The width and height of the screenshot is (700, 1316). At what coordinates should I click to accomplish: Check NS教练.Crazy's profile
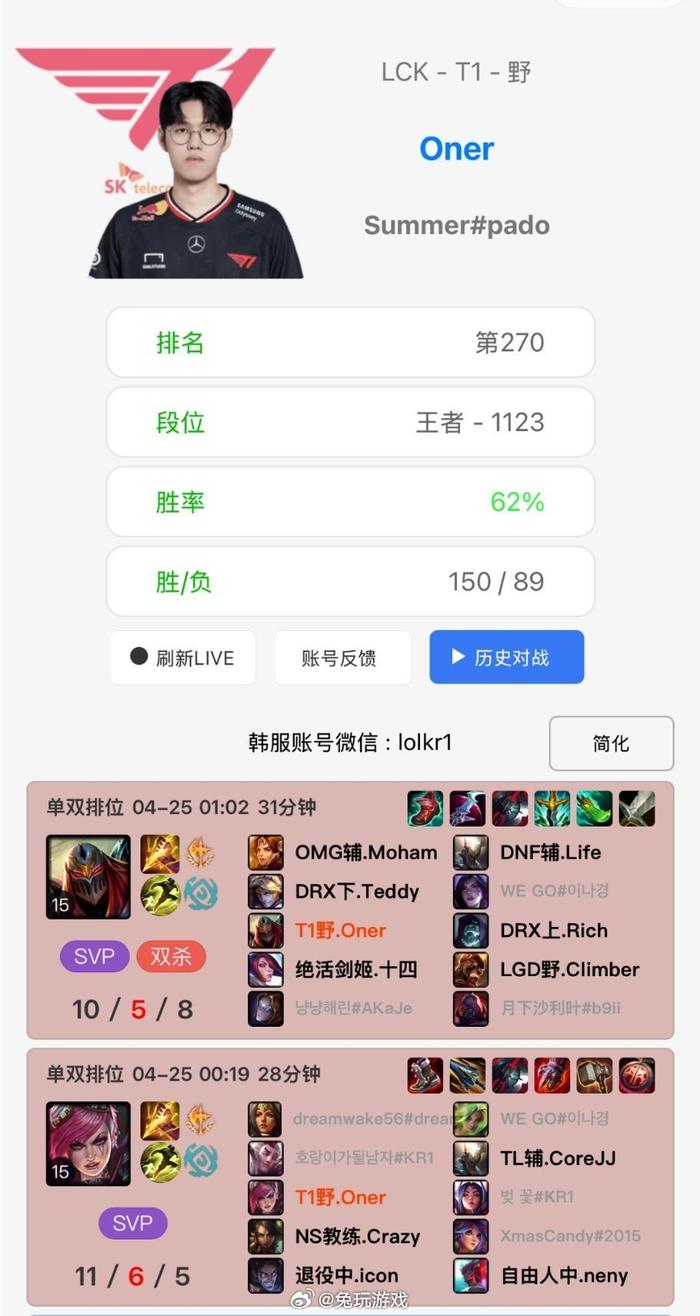[x=357, y=1236]
